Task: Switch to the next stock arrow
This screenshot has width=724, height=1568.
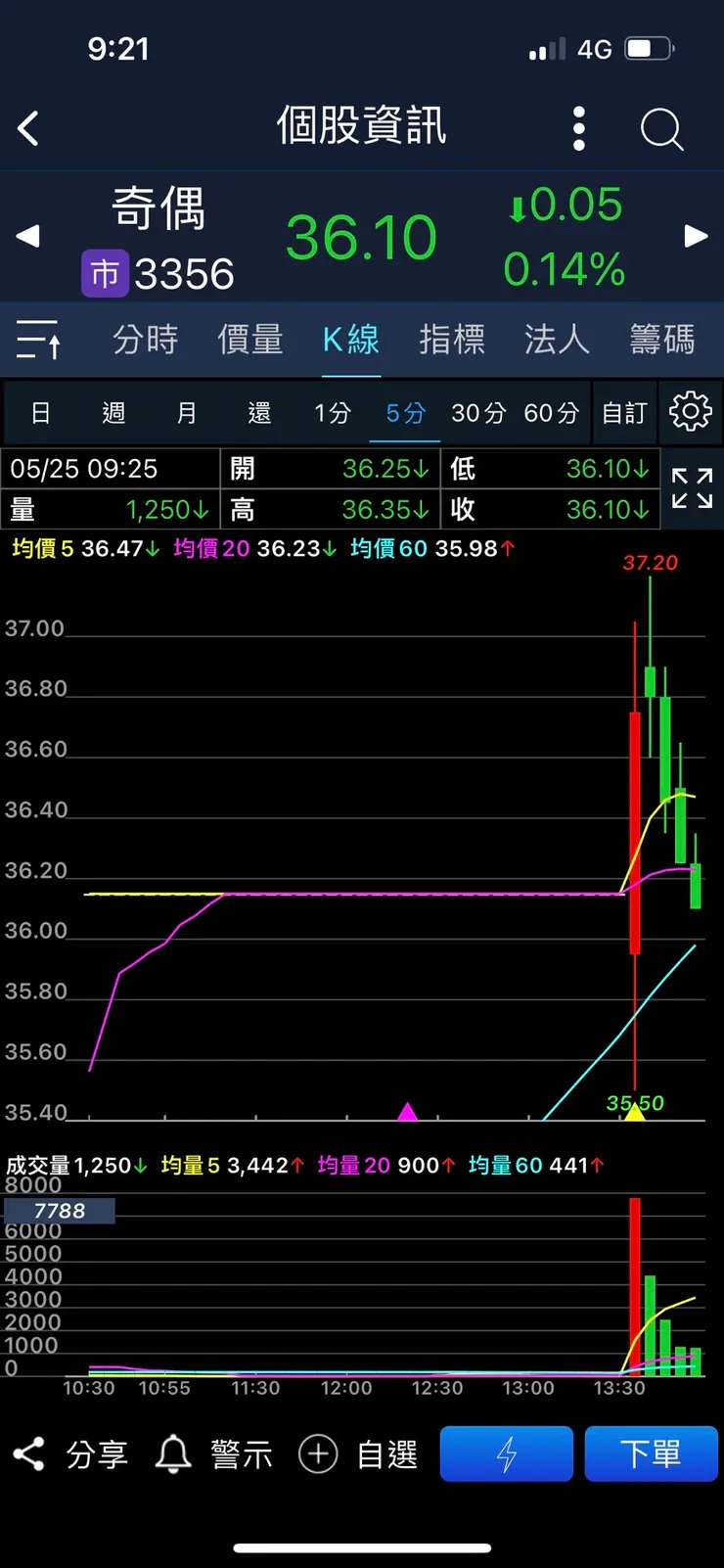Action: click(696, 236)
